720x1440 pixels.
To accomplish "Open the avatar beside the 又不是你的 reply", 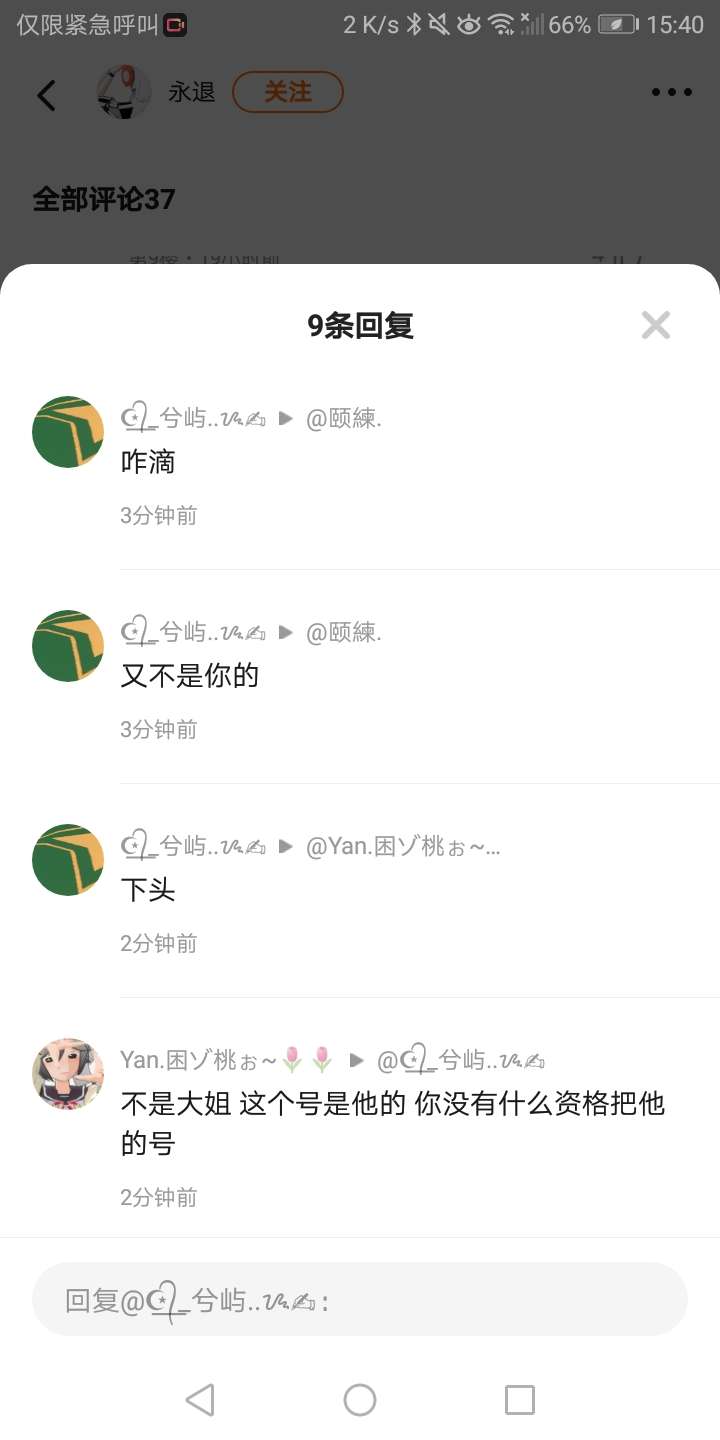I will (x=68, y=646).
